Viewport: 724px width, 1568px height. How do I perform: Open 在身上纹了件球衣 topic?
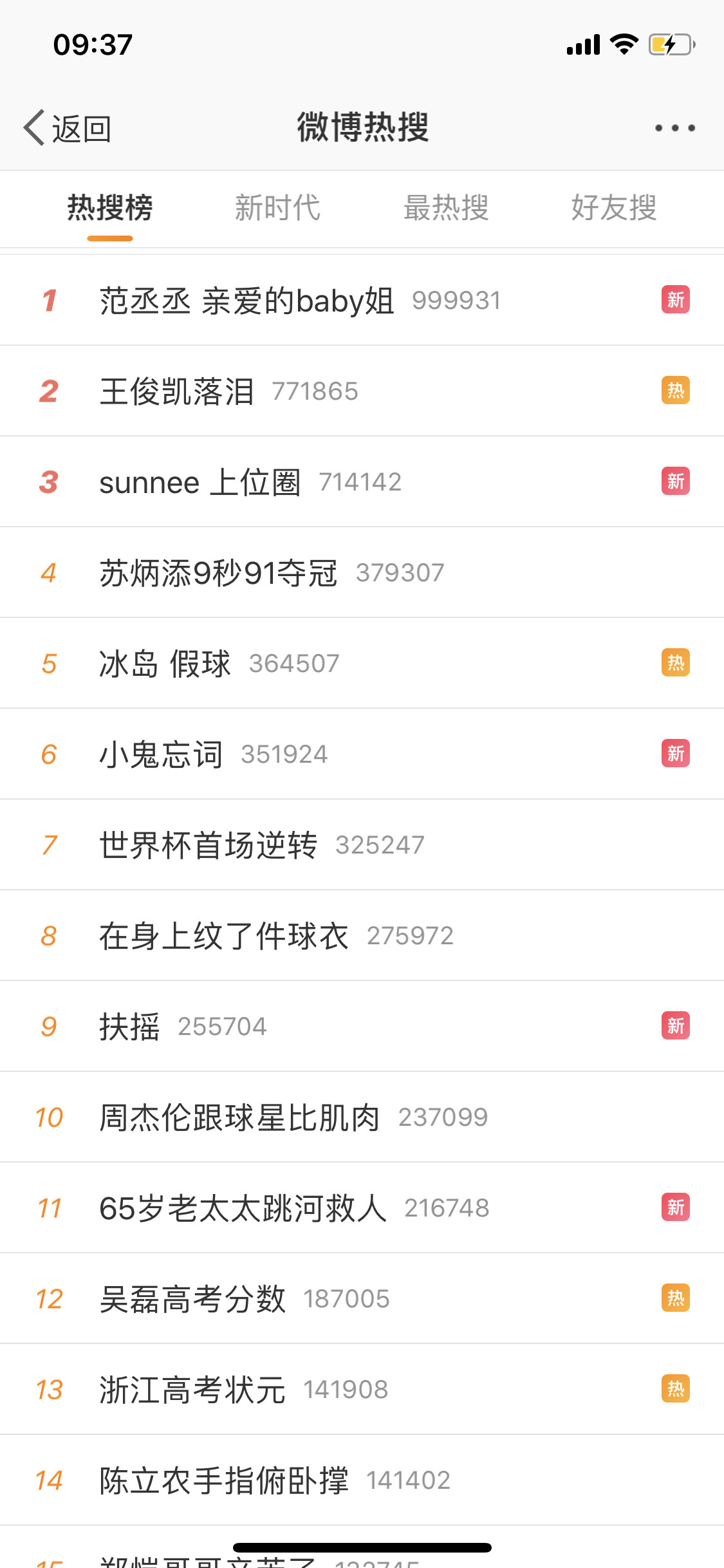point(224,936)
